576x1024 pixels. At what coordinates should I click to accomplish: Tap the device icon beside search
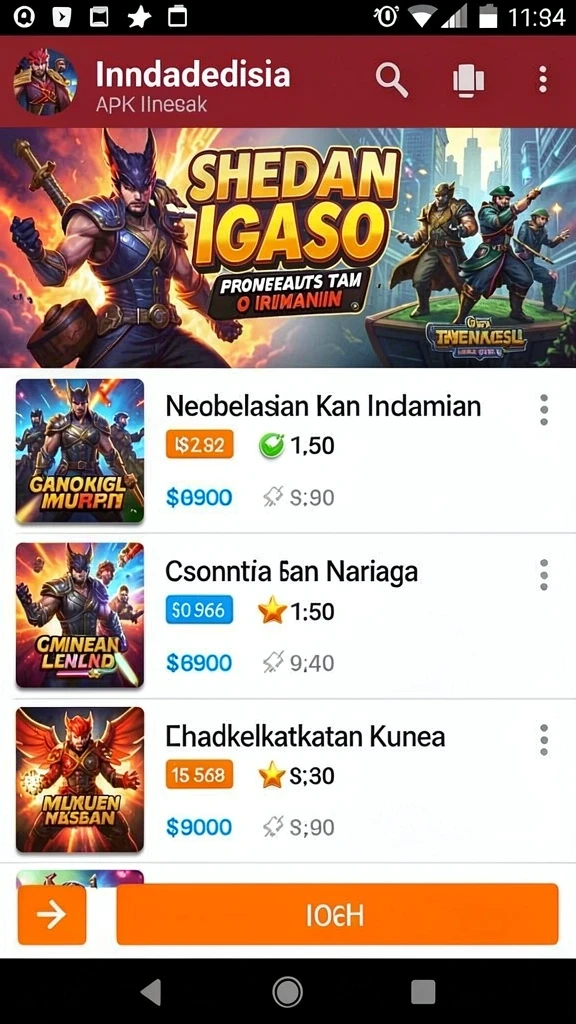[468, 80]
